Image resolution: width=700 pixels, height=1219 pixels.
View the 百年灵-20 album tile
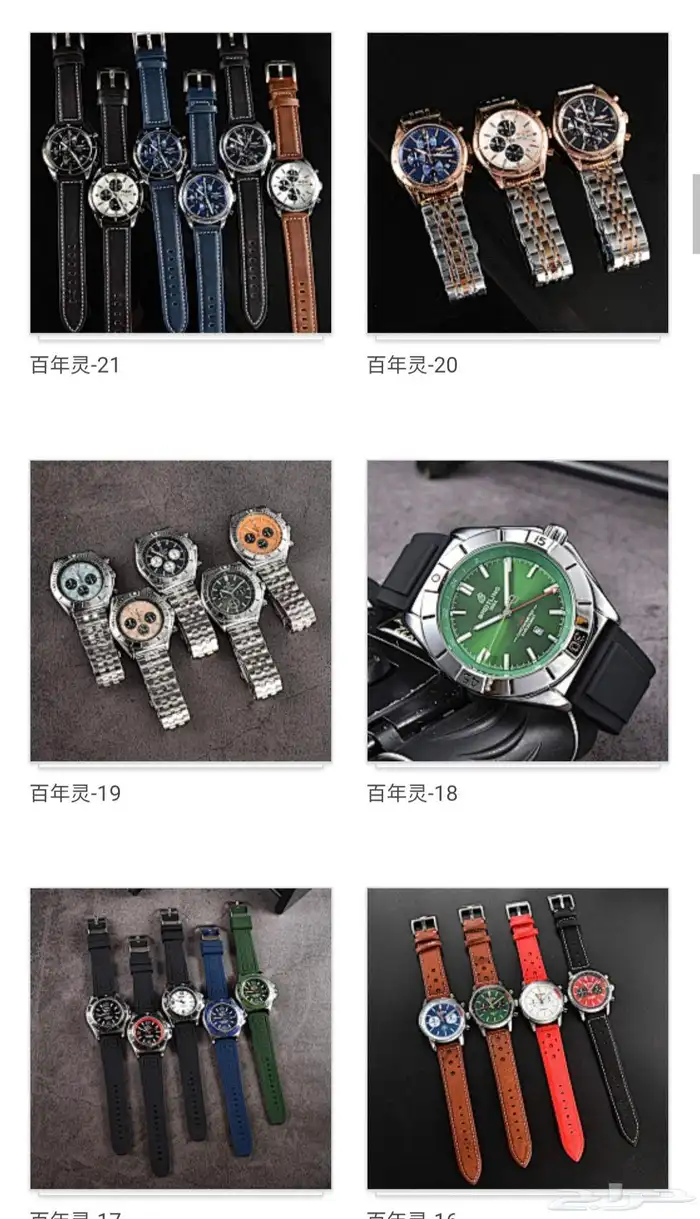point(517,183)
